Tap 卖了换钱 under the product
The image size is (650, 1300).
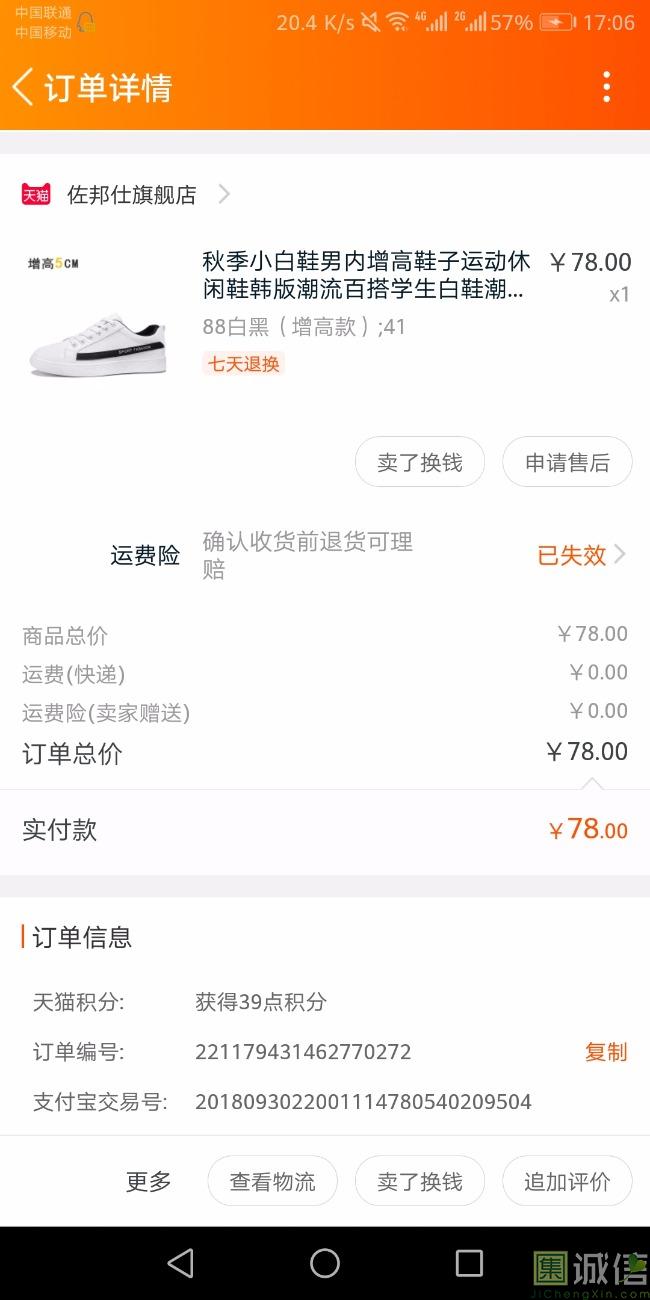click(420, 463)
